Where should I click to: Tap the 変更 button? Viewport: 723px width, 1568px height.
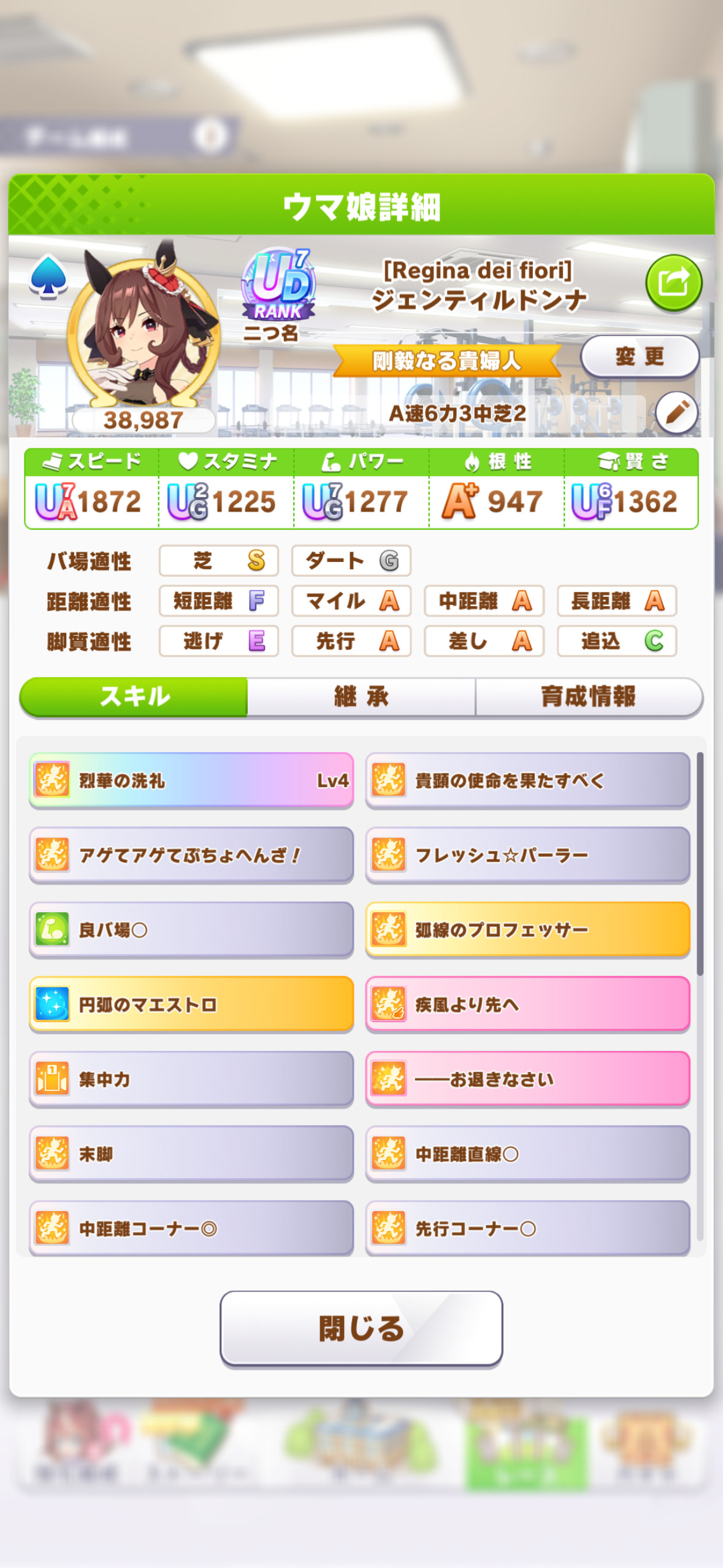(x=640, y=356)
